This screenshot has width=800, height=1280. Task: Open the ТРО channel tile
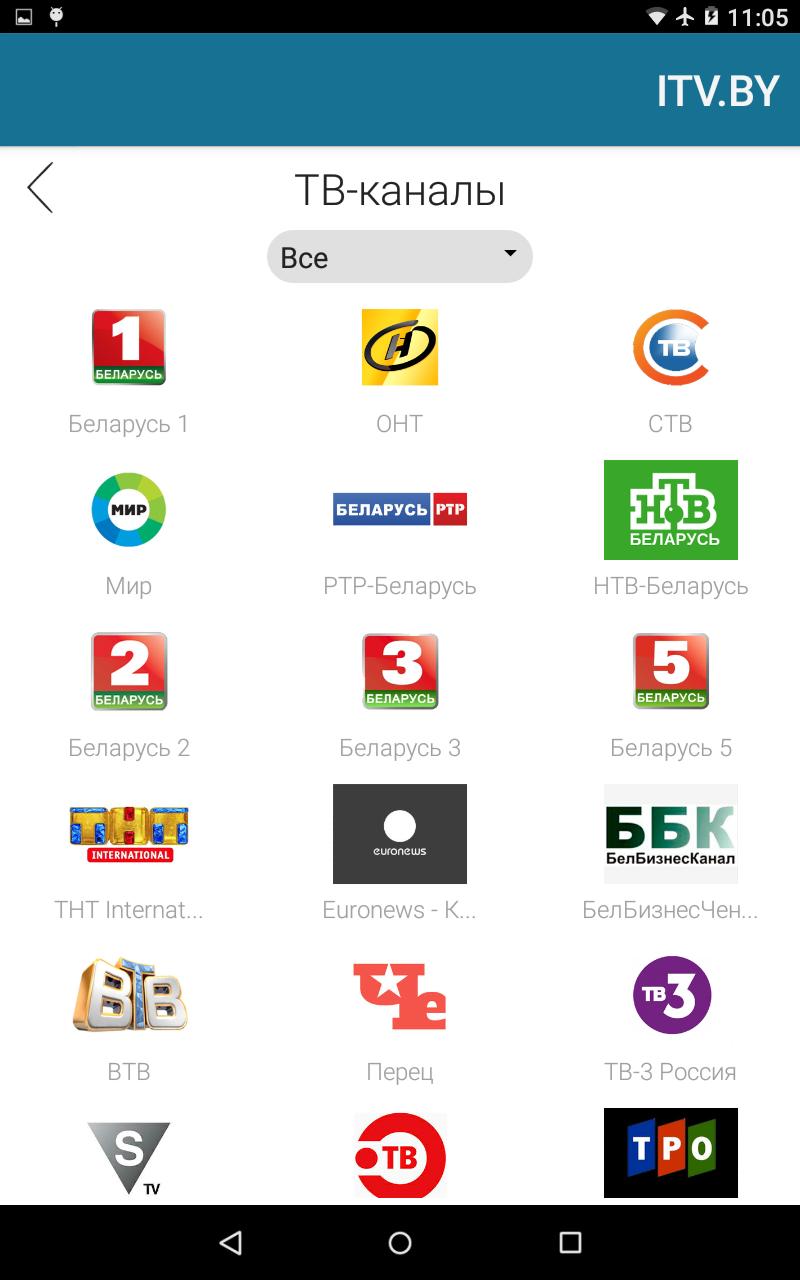[670, 1152]
